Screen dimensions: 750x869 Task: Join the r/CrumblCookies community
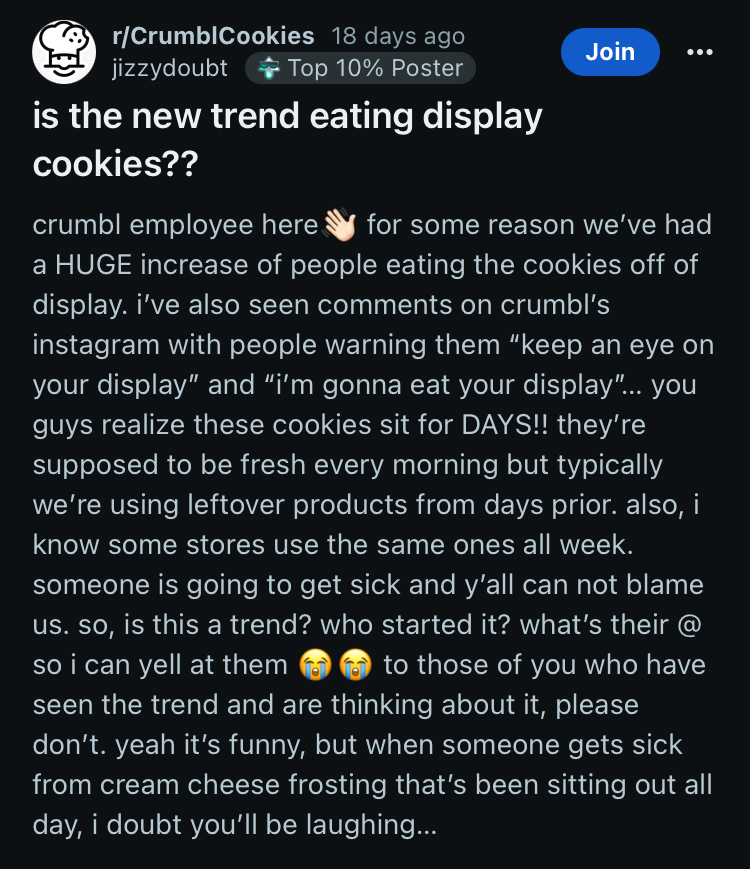610,52
